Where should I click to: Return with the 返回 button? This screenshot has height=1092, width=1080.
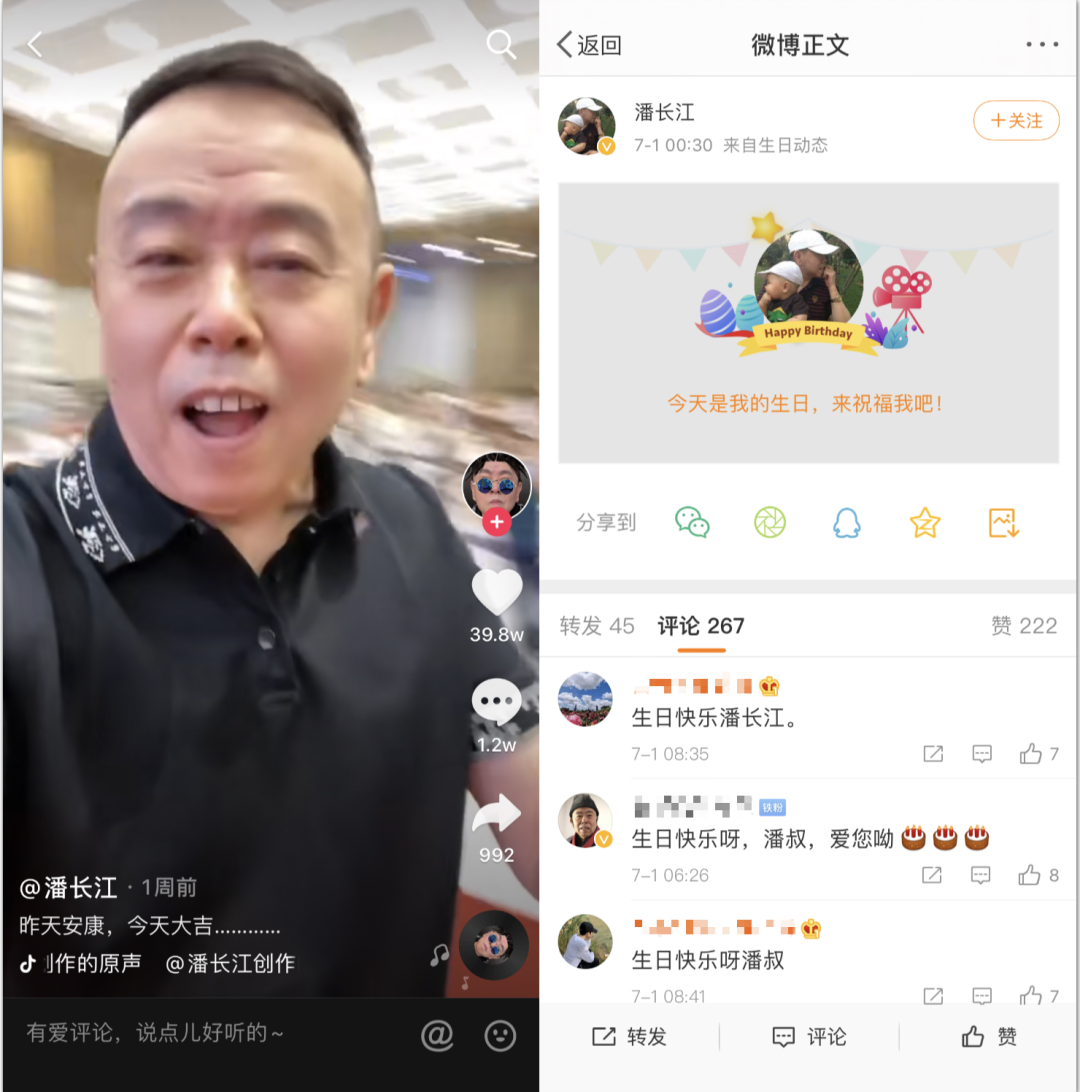(x=590, y=45)
